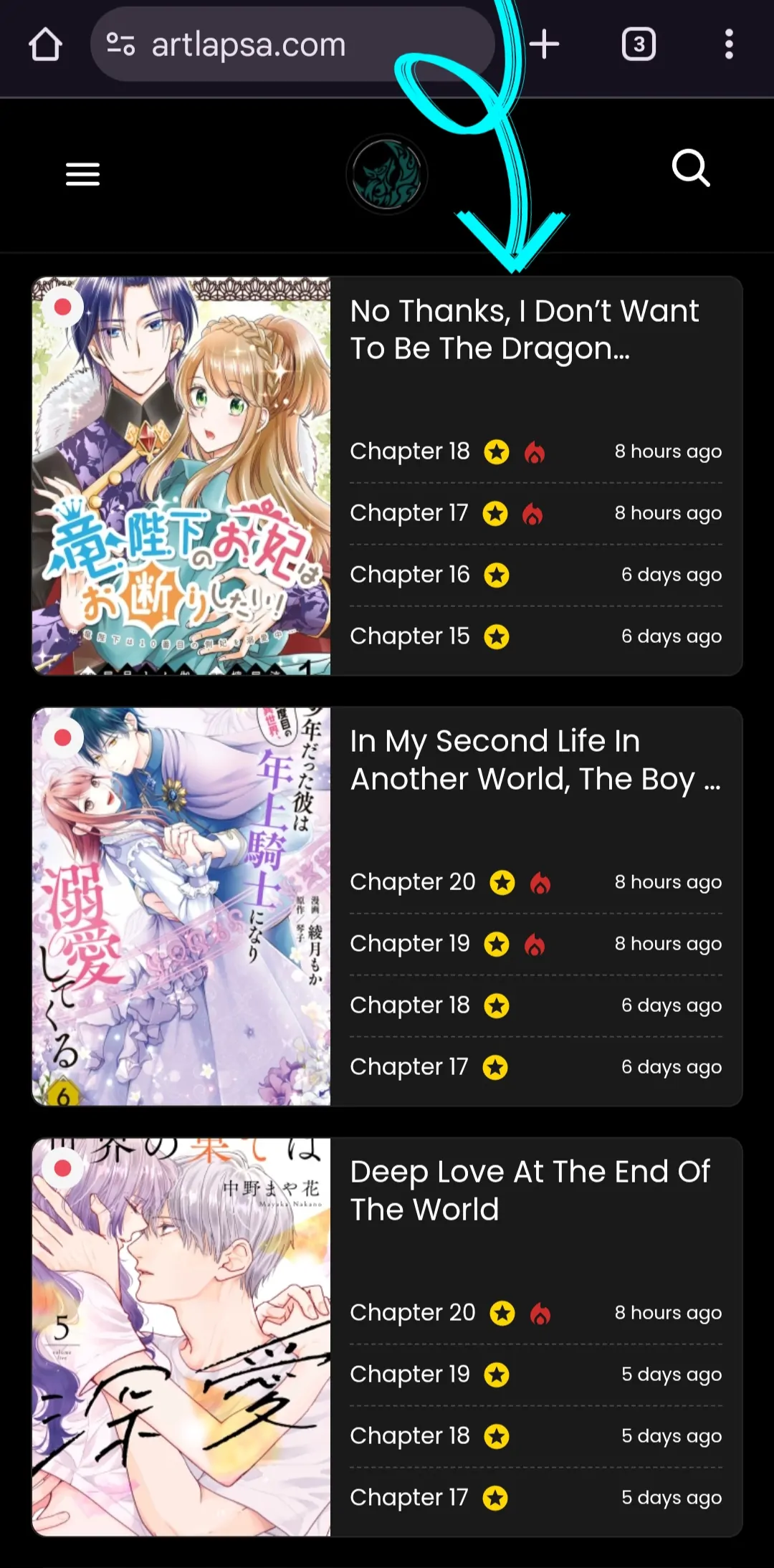
Task: Open the site's hamburger menu
Action: coord(82,174)
